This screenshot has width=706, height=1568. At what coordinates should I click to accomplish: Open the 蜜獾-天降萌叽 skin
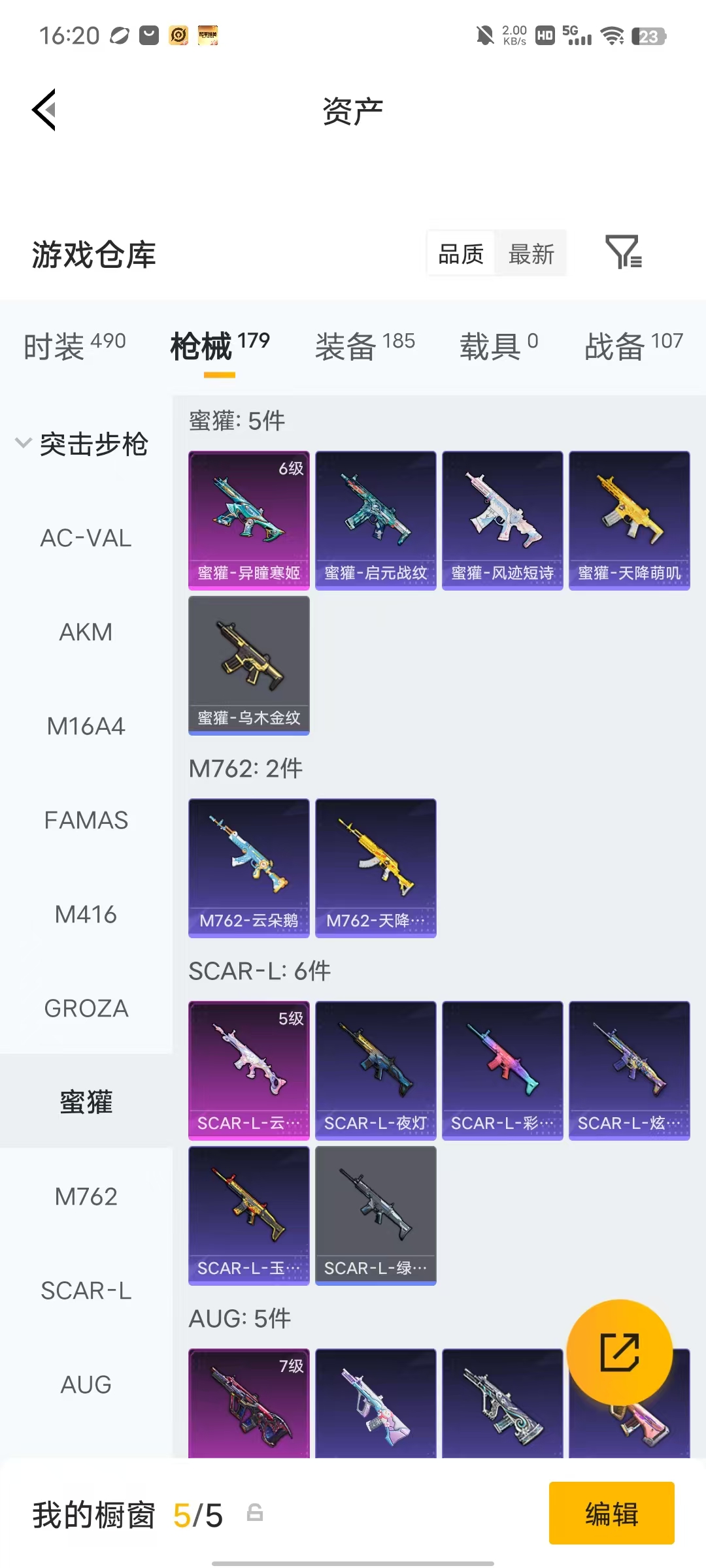tap(630, 521)
